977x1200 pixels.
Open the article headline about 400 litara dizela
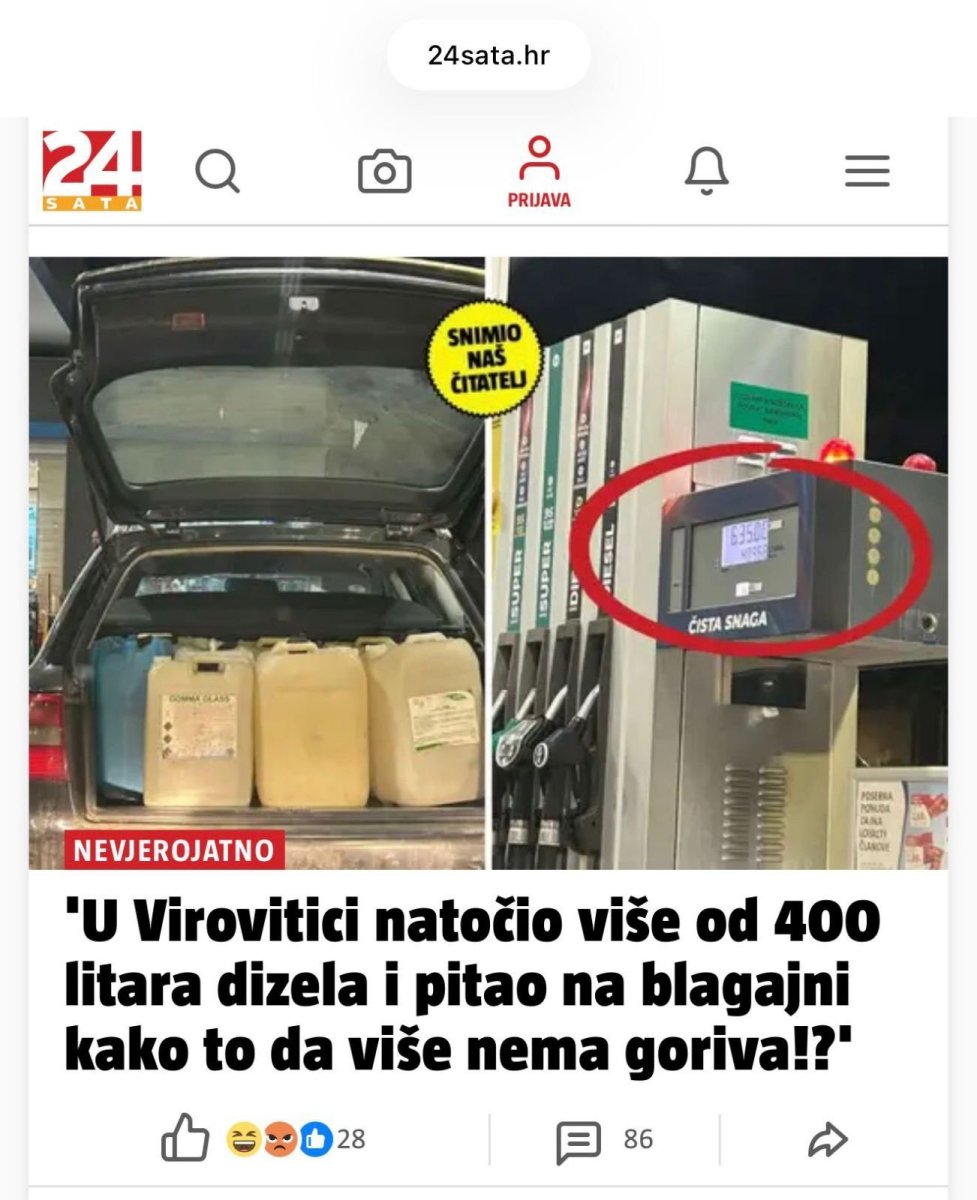click(470, 986)
